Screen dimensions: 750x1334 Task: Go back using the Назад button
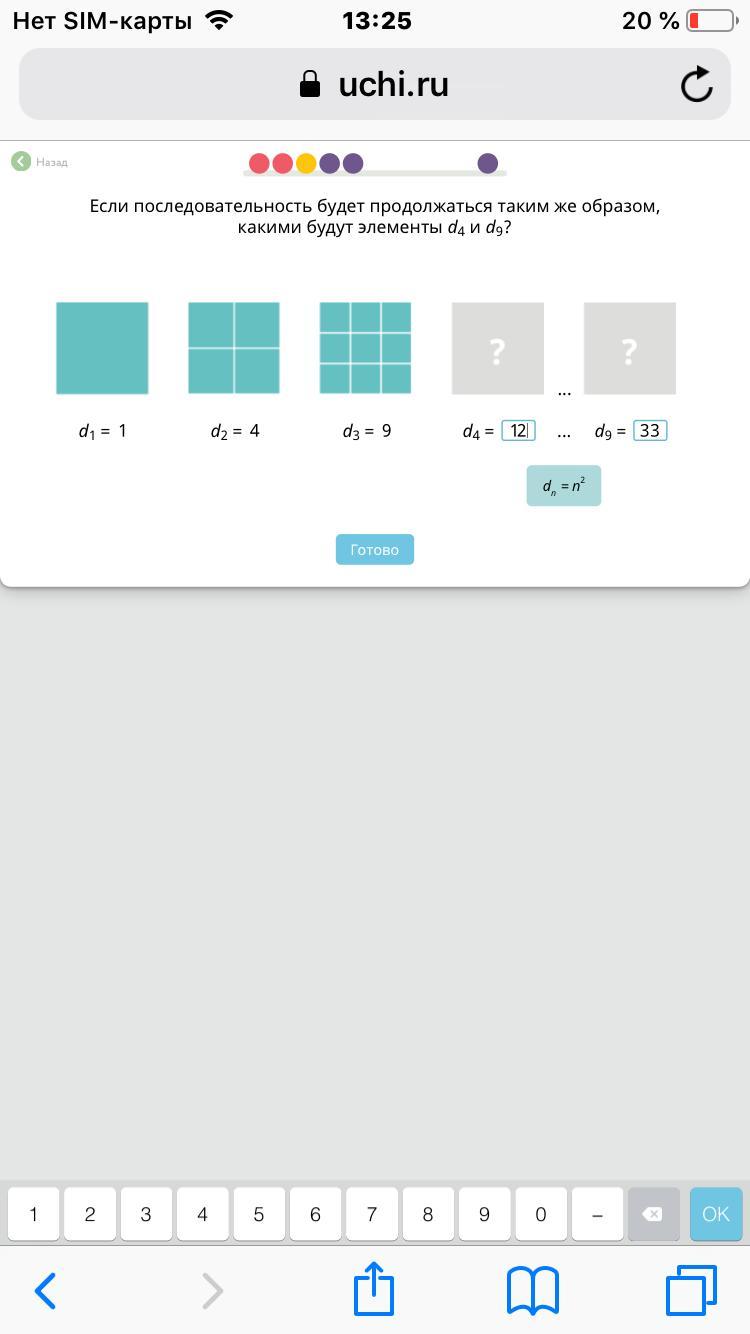pos(40,162)
